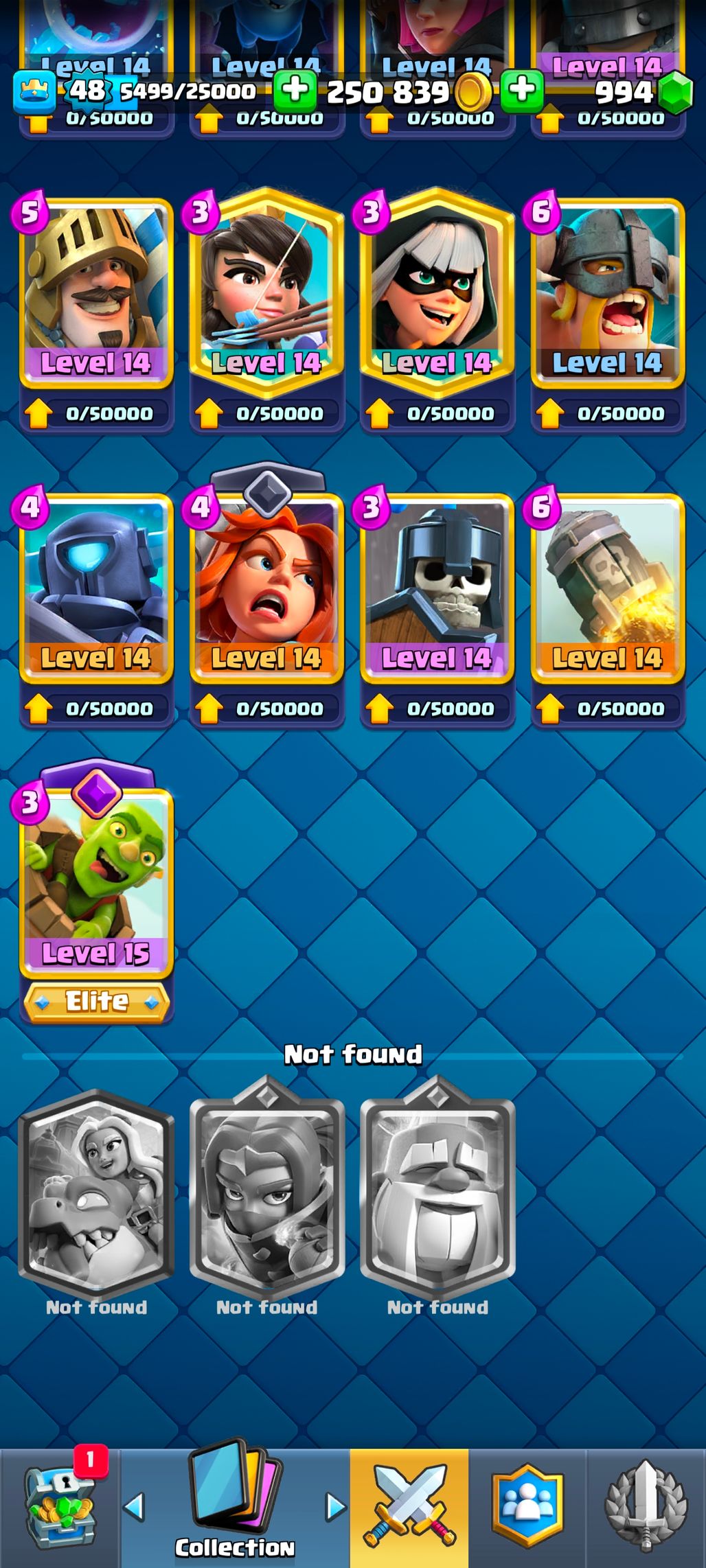
Task: Open the events sword laurel tab
Action: pyautogui.click(x=646, y=1508)
